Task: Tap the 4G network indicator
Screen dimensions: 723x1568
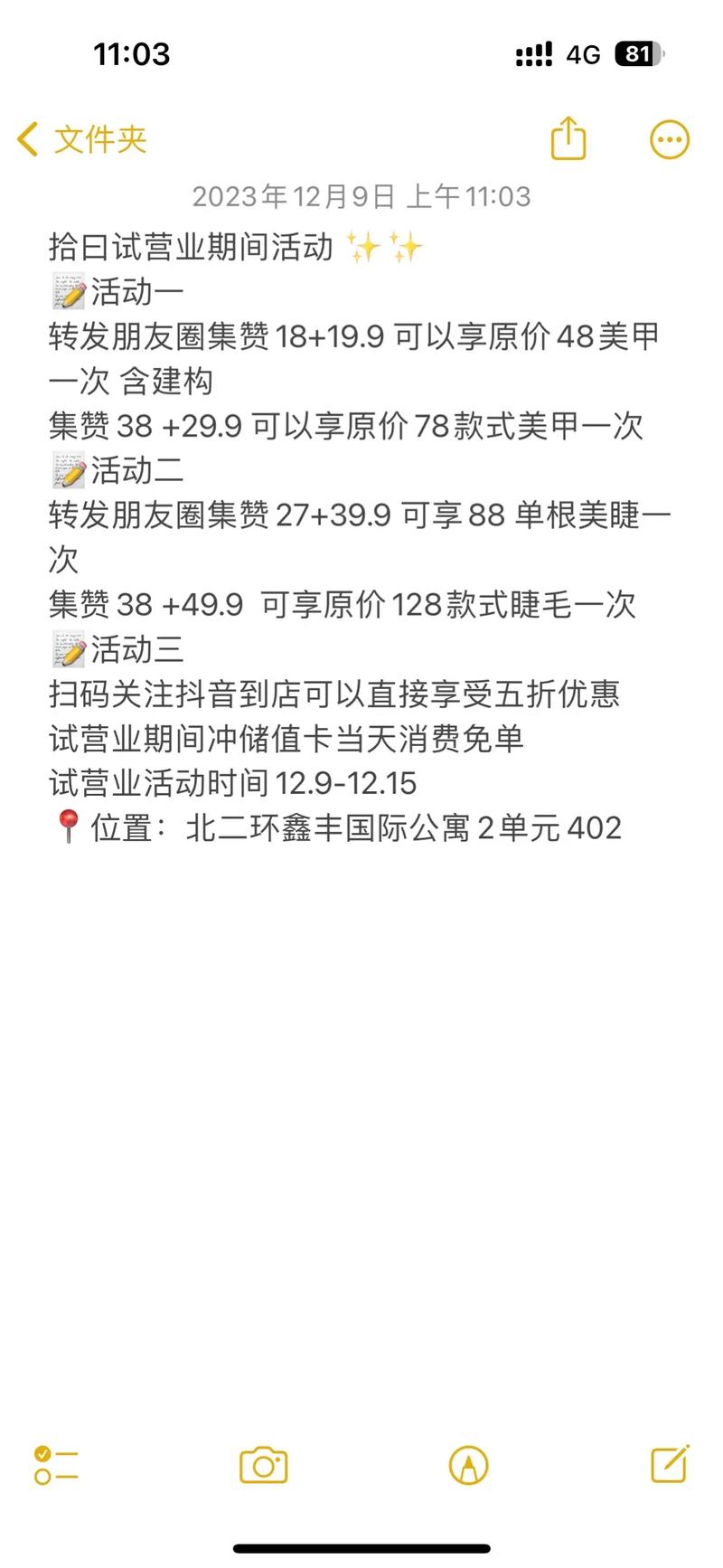Action: pyautogui.click(x=582, y=55)
